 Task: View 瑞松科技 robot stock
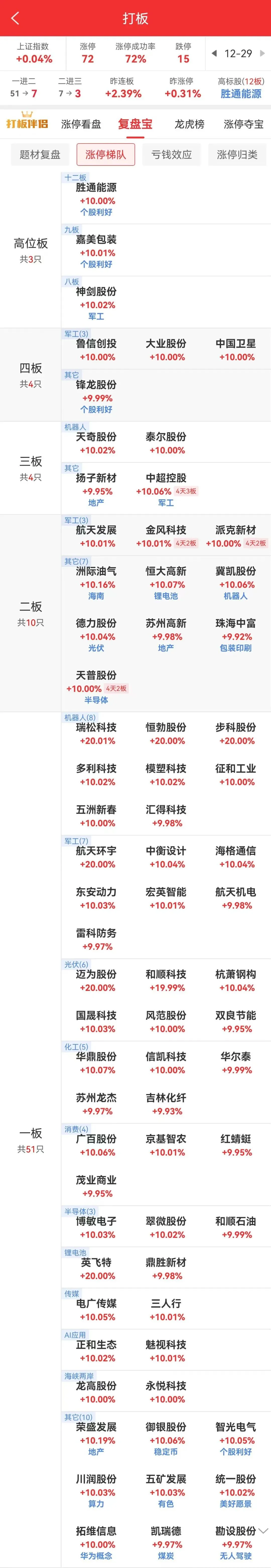[96, 727]
